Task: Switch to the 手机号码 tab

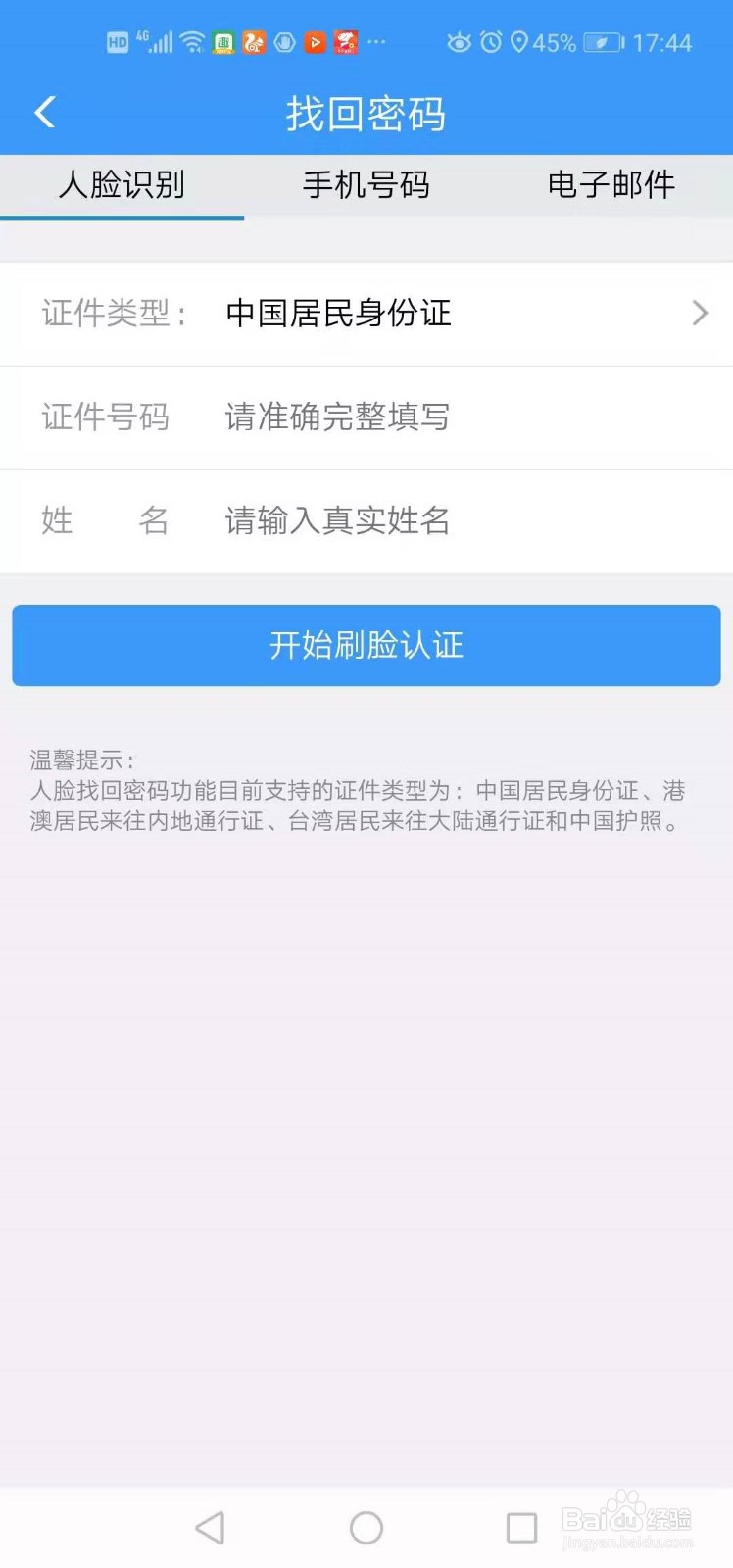Action: click(x=366, y=186)
